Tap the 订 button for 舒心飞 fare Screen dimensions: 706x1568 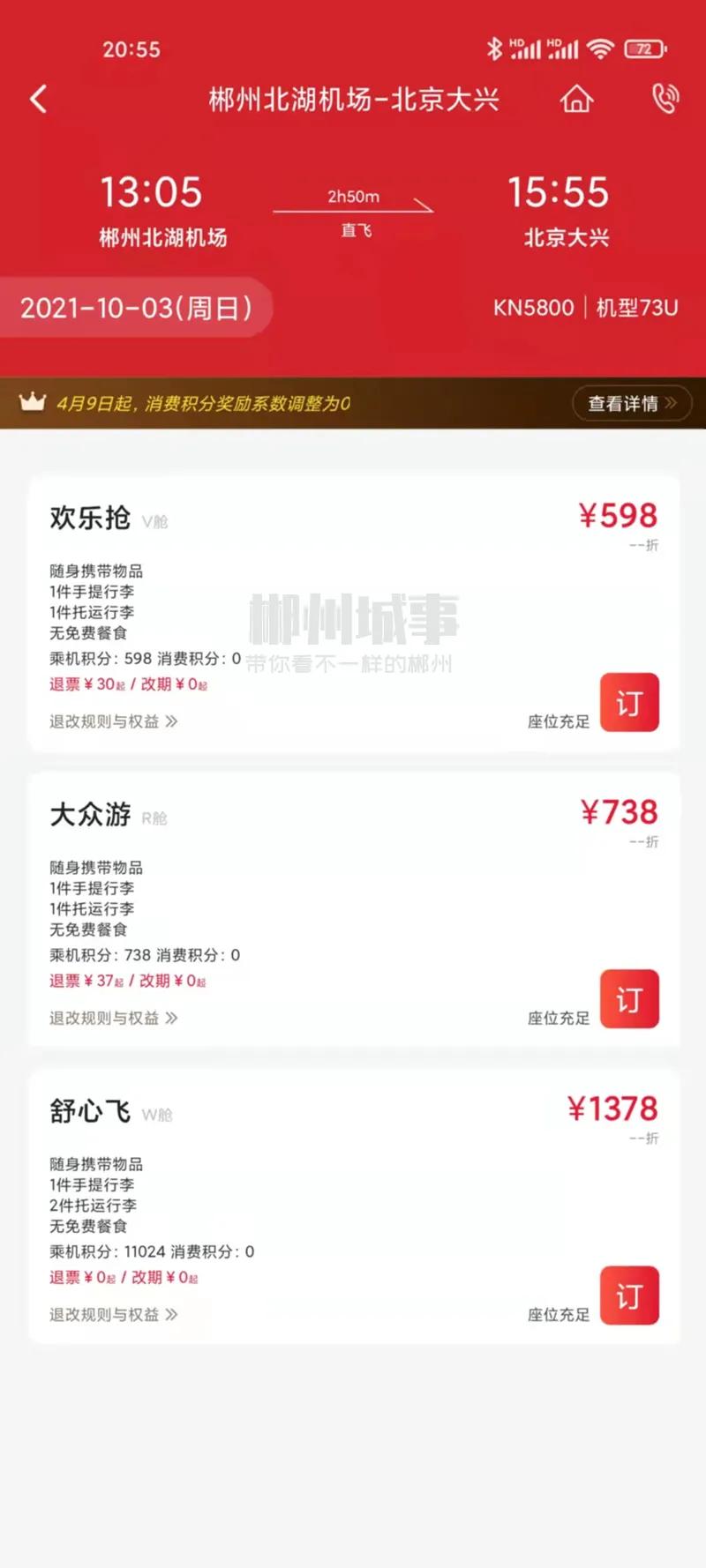click(629, 1295)
